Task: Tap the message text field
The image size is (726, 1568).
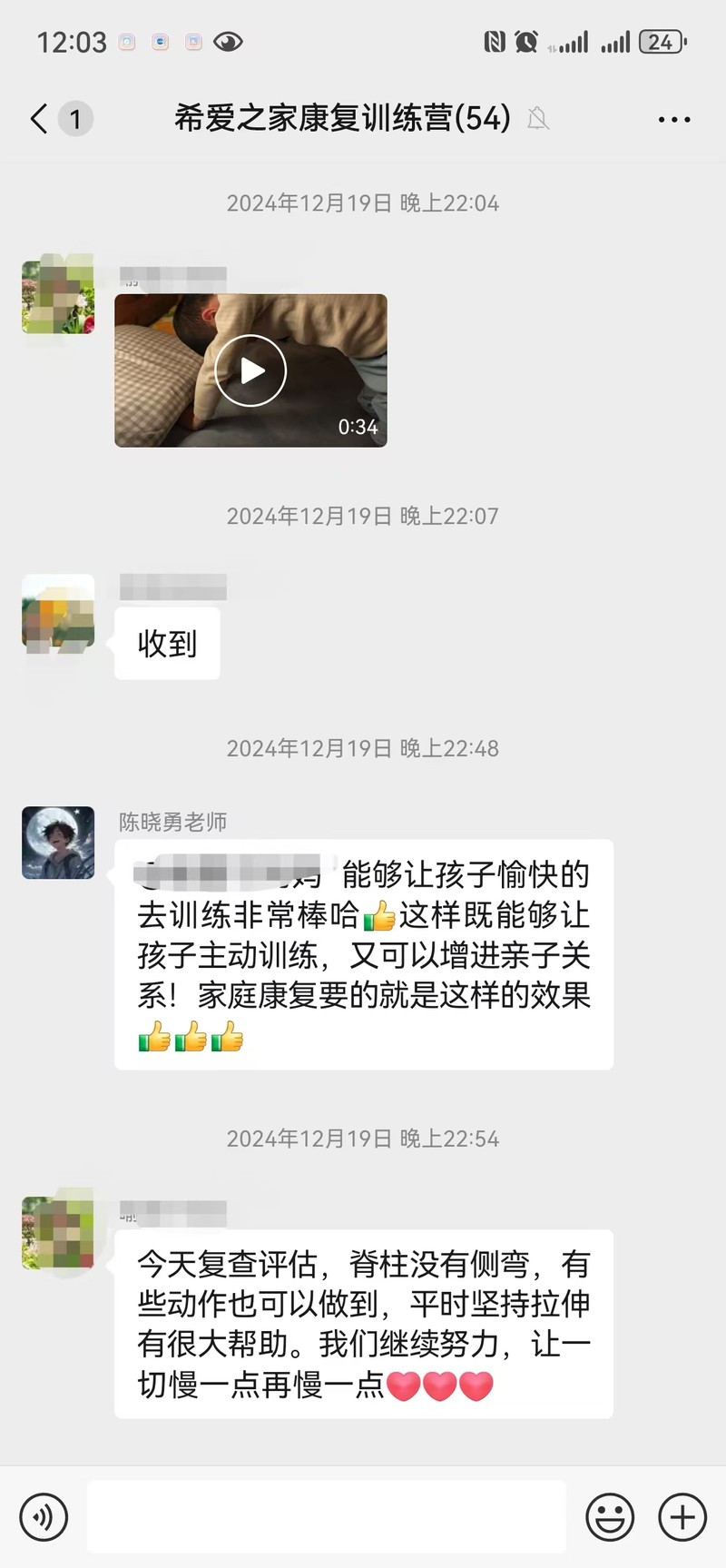Action: 327,1516
